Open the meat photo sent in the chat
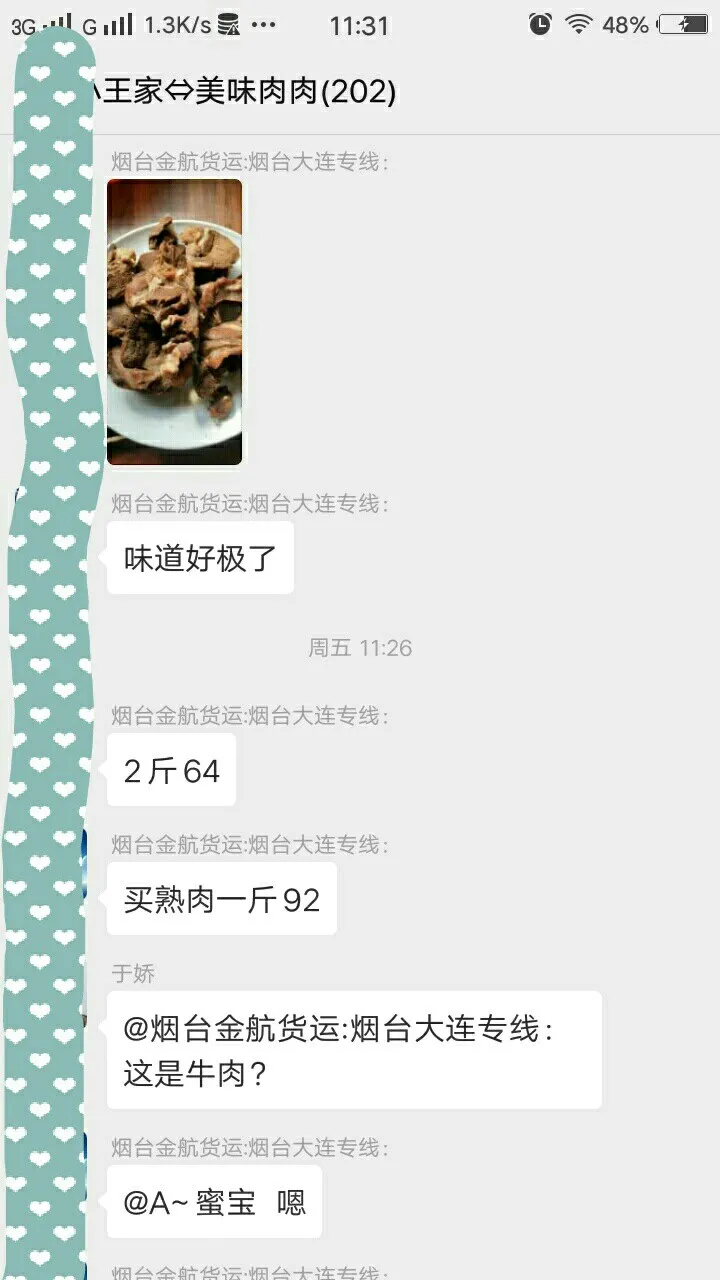The height and width of the screenshot is (1280, 720). 174,322
